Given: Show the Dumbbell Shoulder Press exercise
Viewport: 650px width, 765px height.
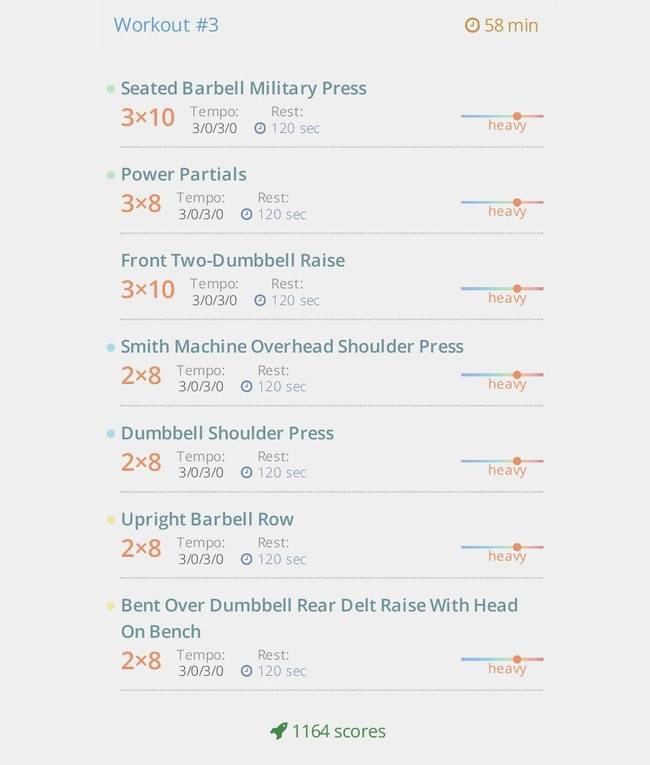Looking at the screenshot, I should point(227,433).
